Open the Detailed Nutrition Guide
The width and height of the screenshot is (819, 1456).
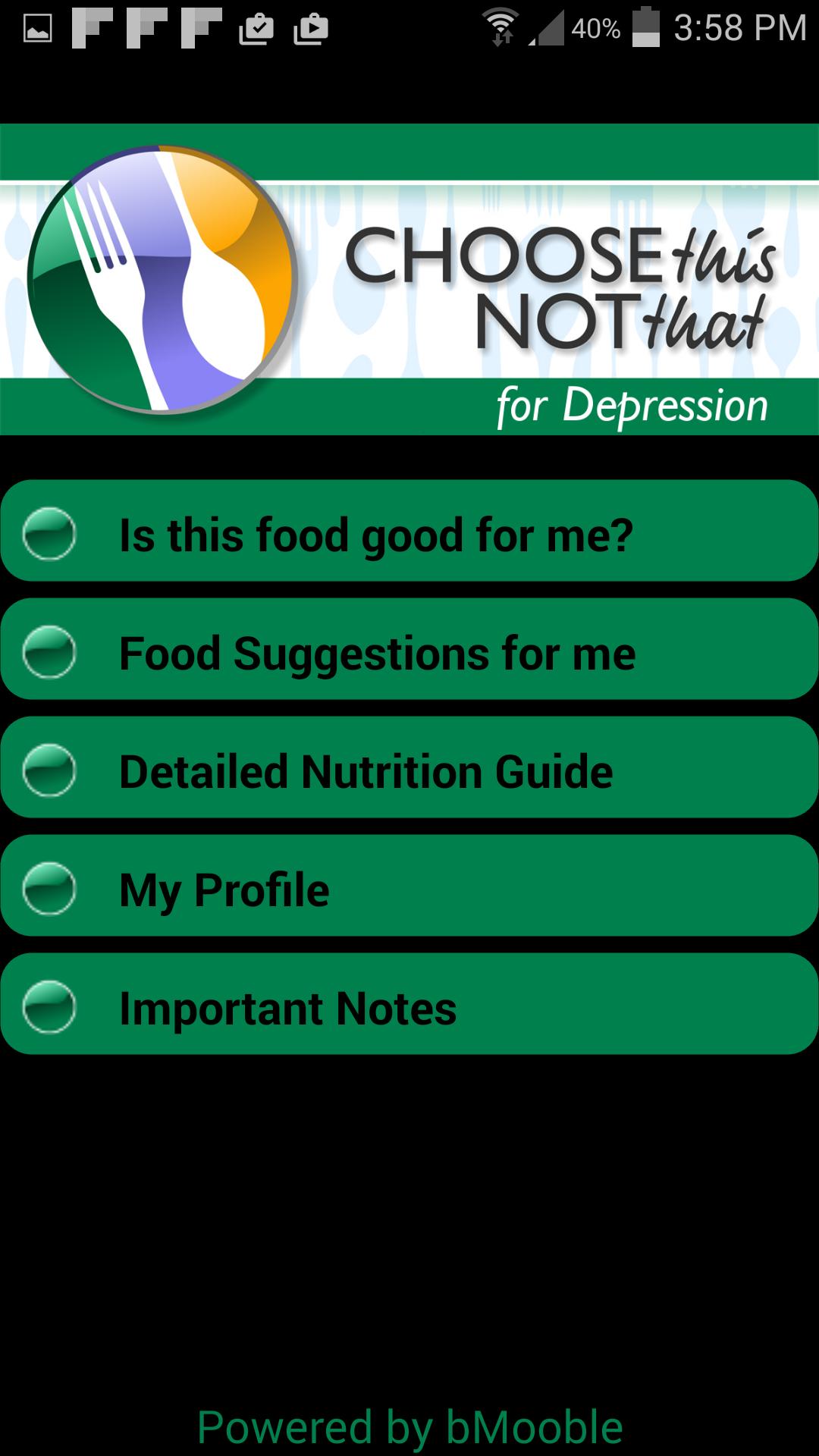point(409,767)
